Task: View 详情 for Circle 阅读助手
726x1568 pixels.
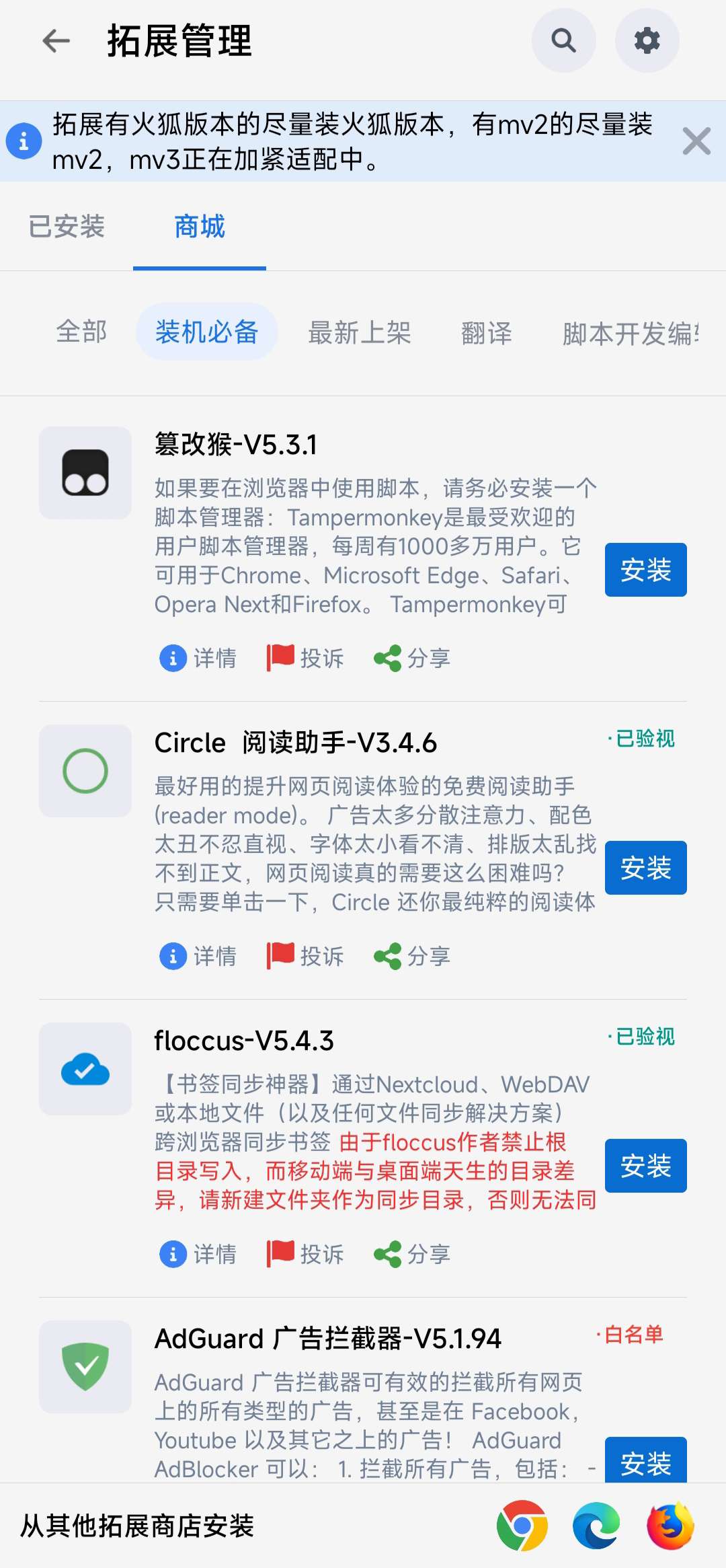Action: [198, 956]
